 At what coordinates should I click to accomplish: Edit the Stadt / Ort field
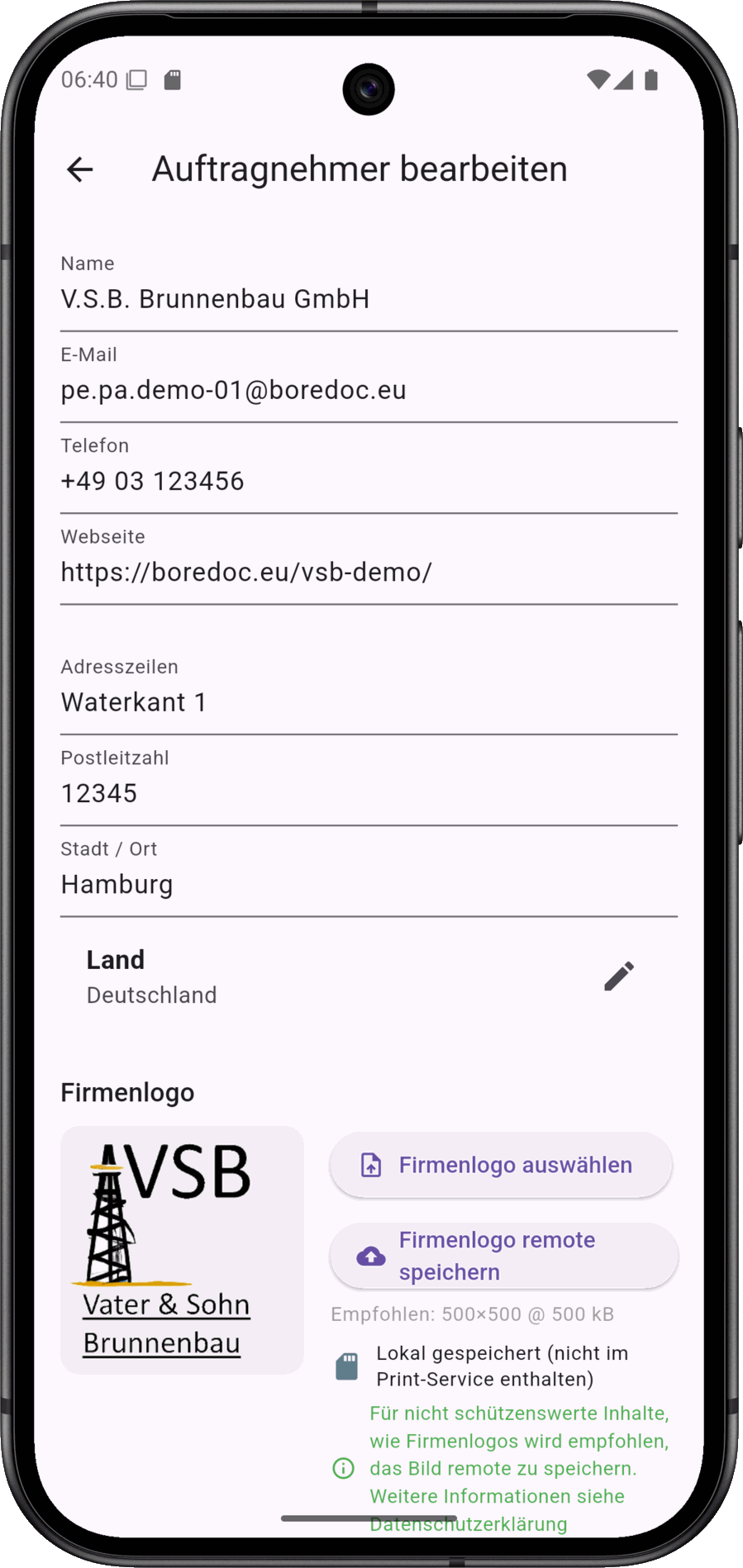tap(369, 872)
